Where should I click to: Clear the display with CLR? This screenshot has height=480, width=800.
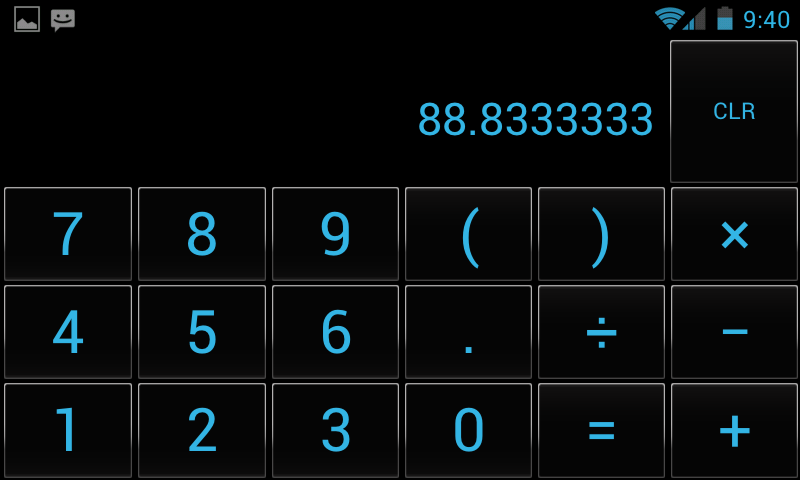tap(733, 111)
